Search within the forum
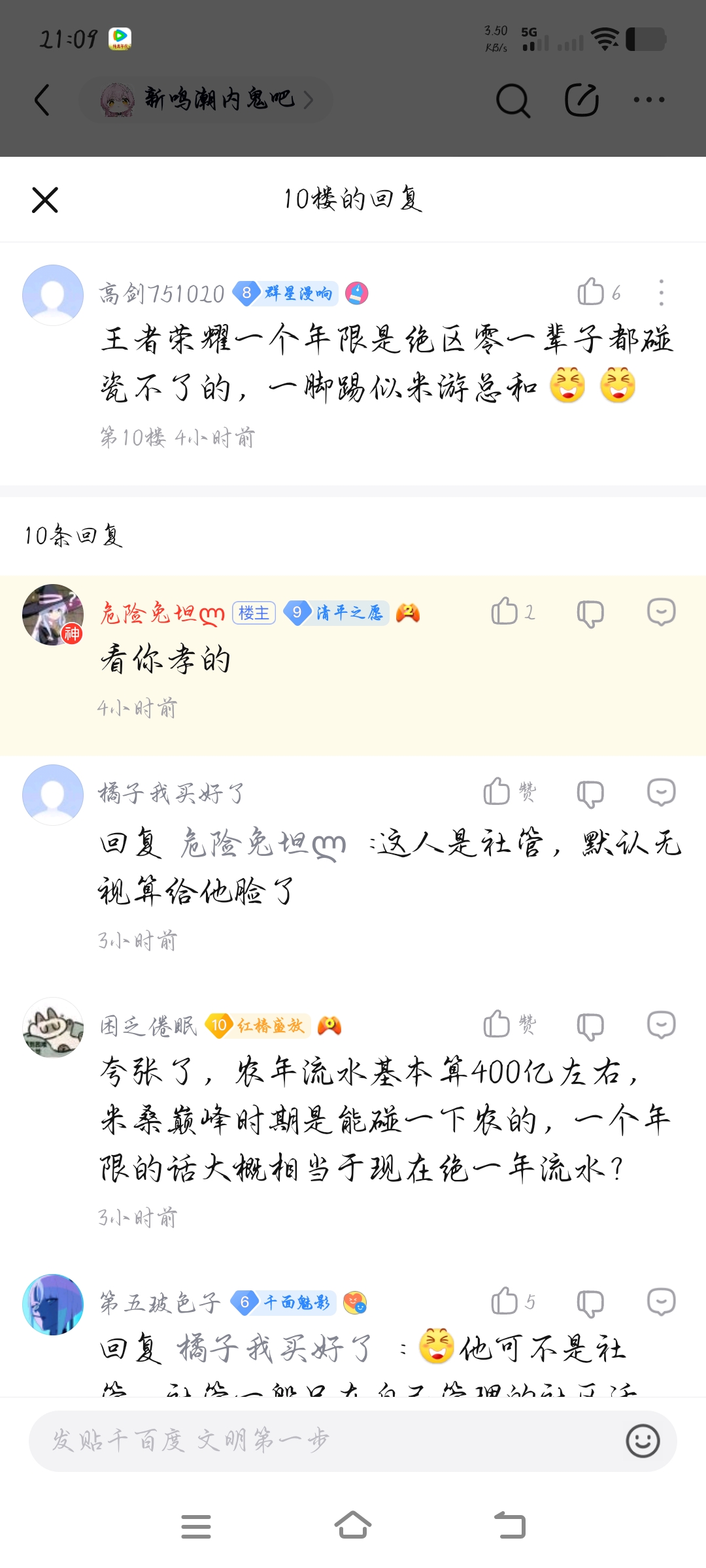The height and width of the screenshot is (1568, 706). (513, 100)
